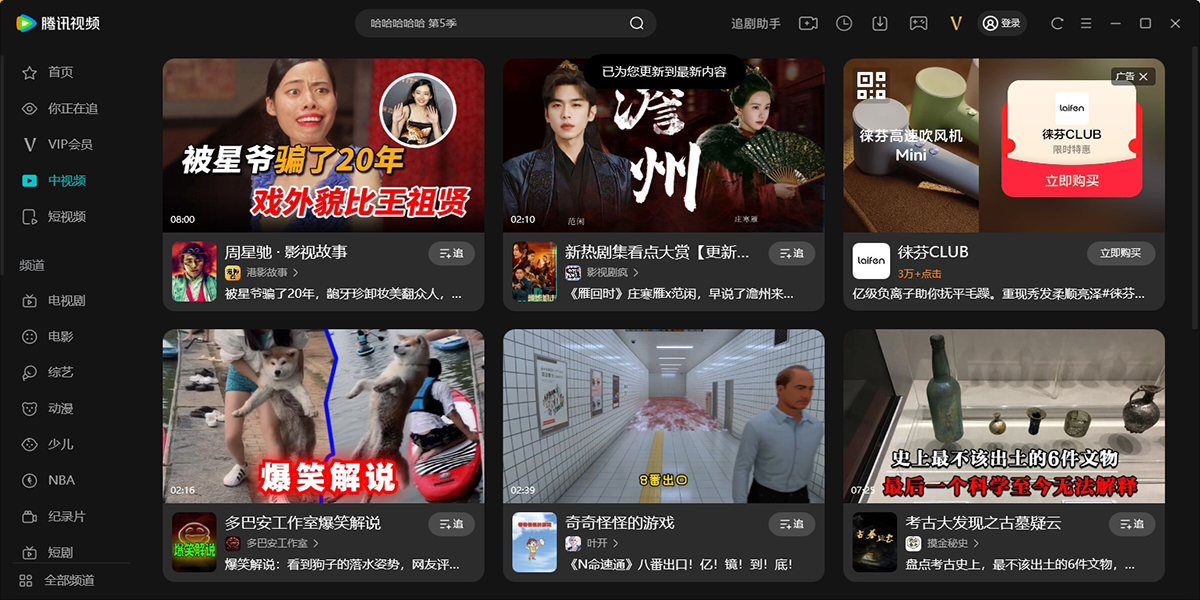Open the 电影 channel
This screenshot has width=1200, height=600.
pos(60,336)
